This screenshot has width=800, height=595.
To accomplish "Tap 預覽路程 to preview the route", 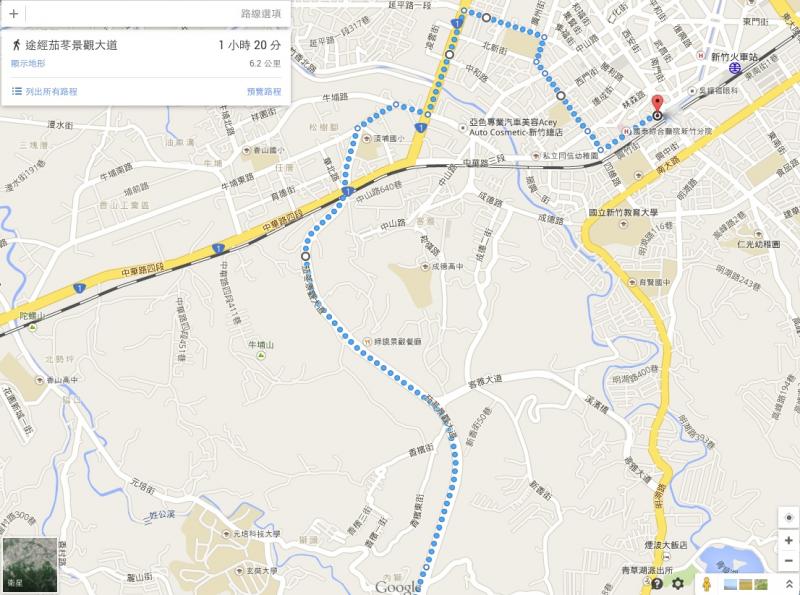I will point(263,91).
